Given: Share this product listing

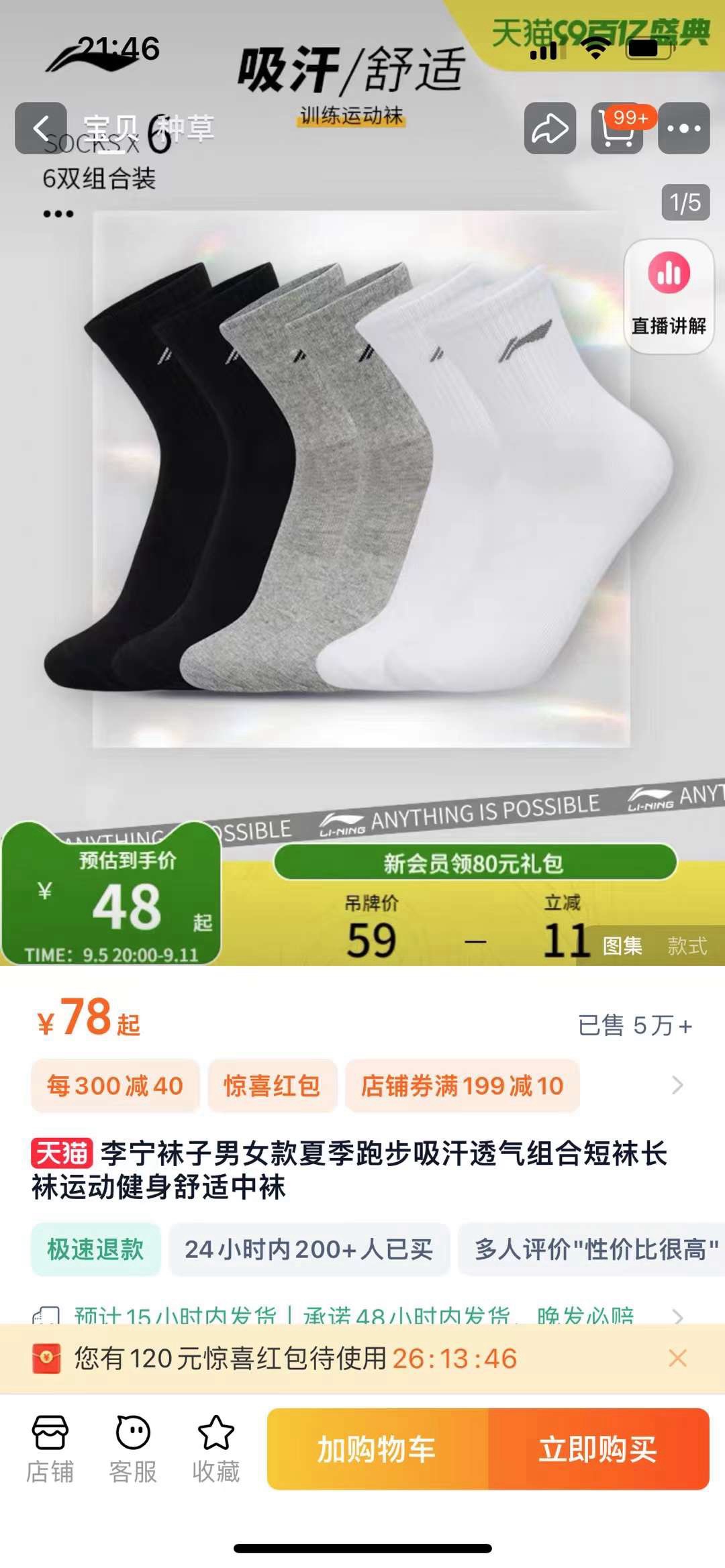Looking at the screenshot, I should tap(550, 128).
